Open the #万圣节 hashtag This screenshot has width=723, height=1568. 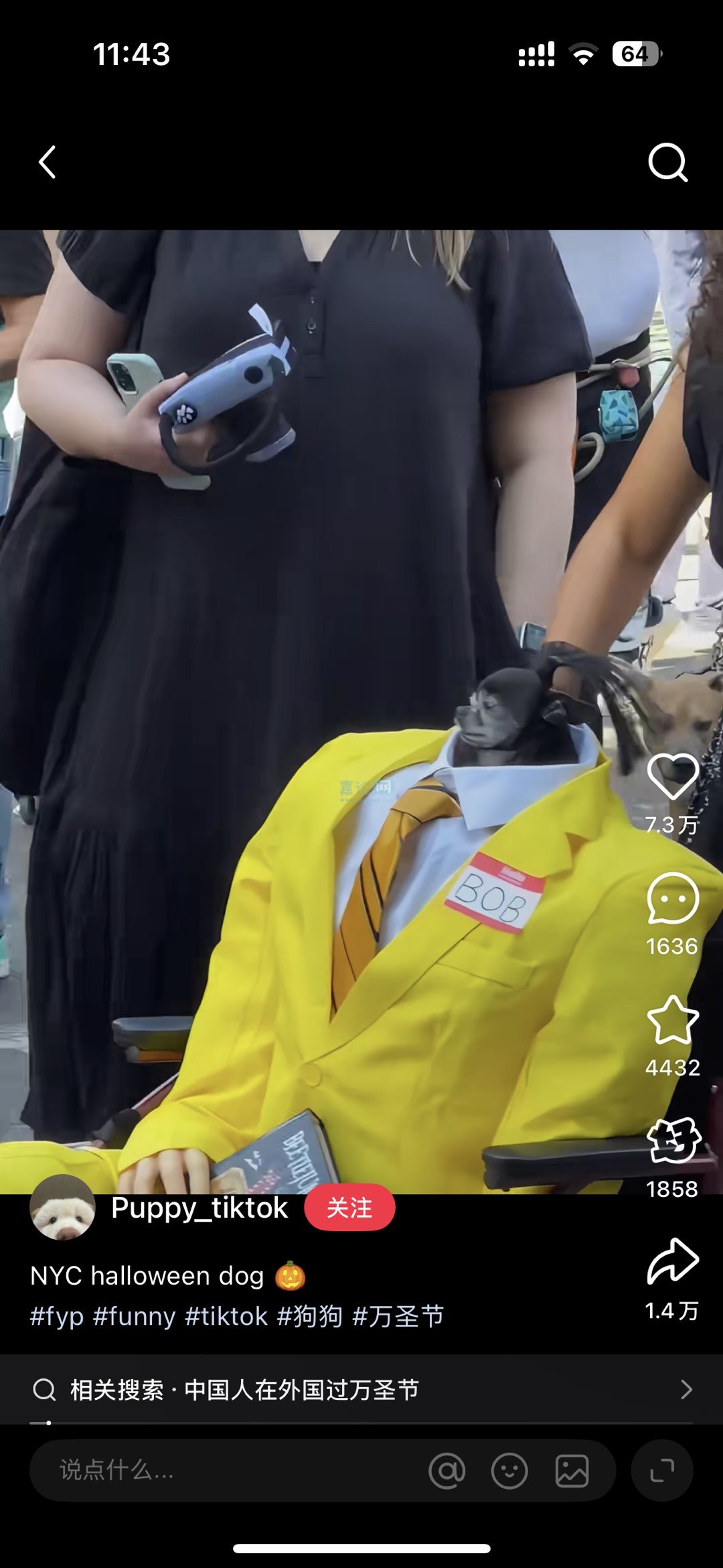(398, 1316)
